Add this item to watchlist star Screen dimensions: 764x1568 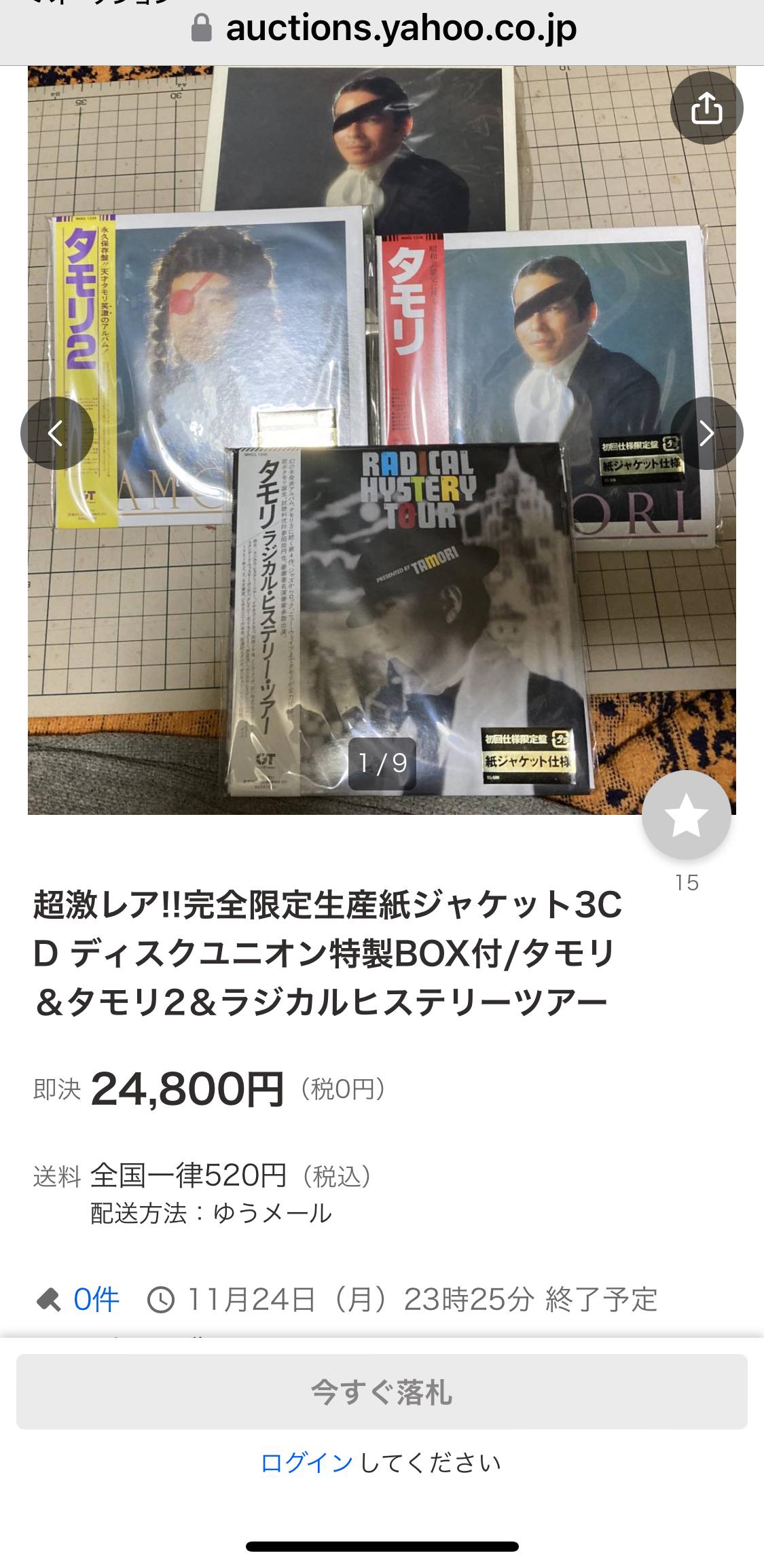(x=686, y=815)
